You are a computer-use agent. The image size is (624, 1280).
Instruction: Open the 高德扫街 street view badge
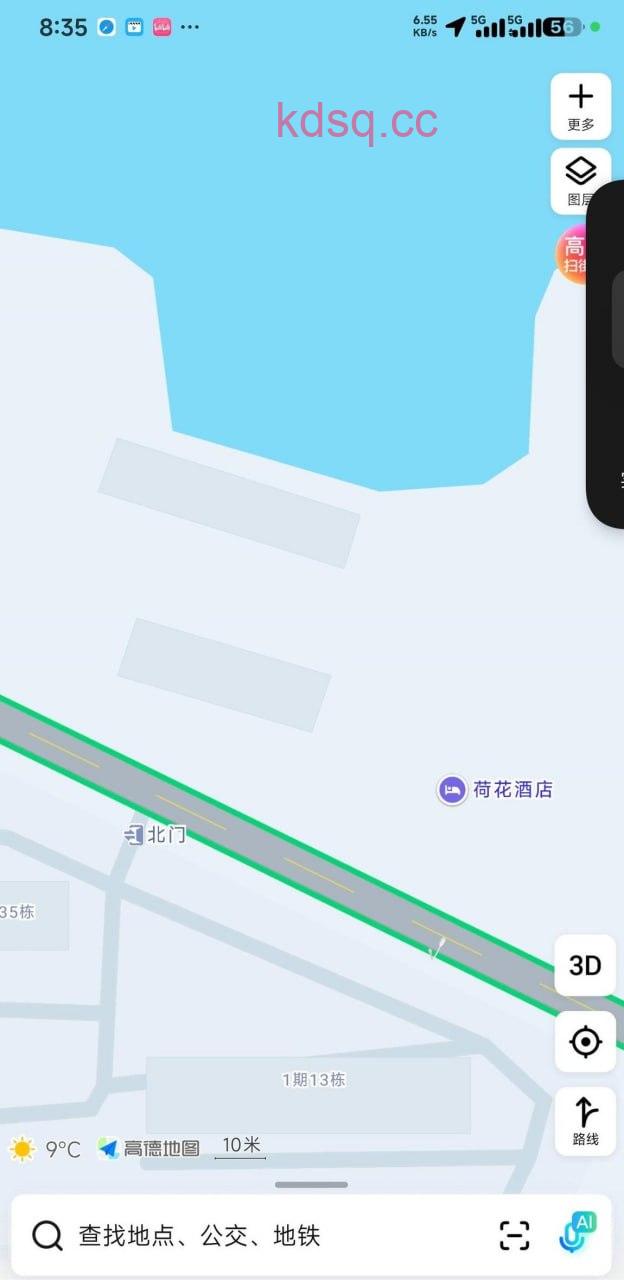pyautogui.click(x=573, y=254)
